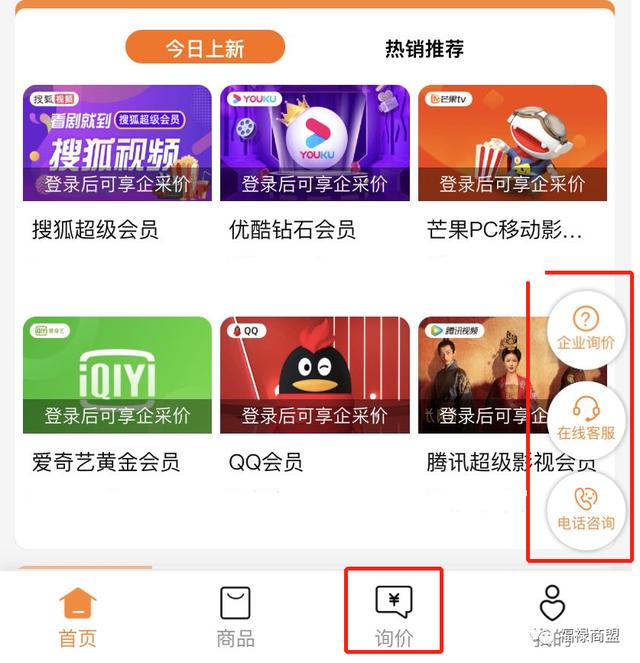The height and width of the screenshot is (663, 640).
Task: Go to the 首页 home tab
Action: pos(77,616)
